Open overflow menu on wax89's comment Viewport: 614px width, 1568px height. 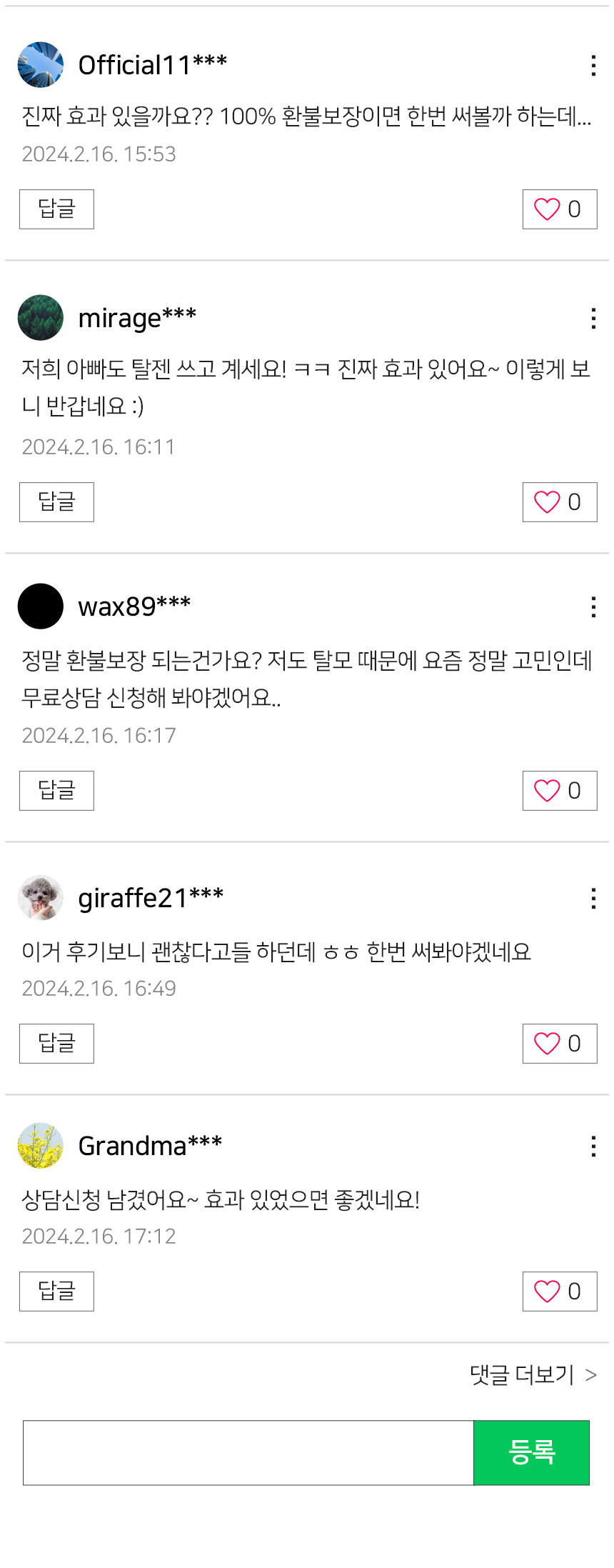(593, 607)
